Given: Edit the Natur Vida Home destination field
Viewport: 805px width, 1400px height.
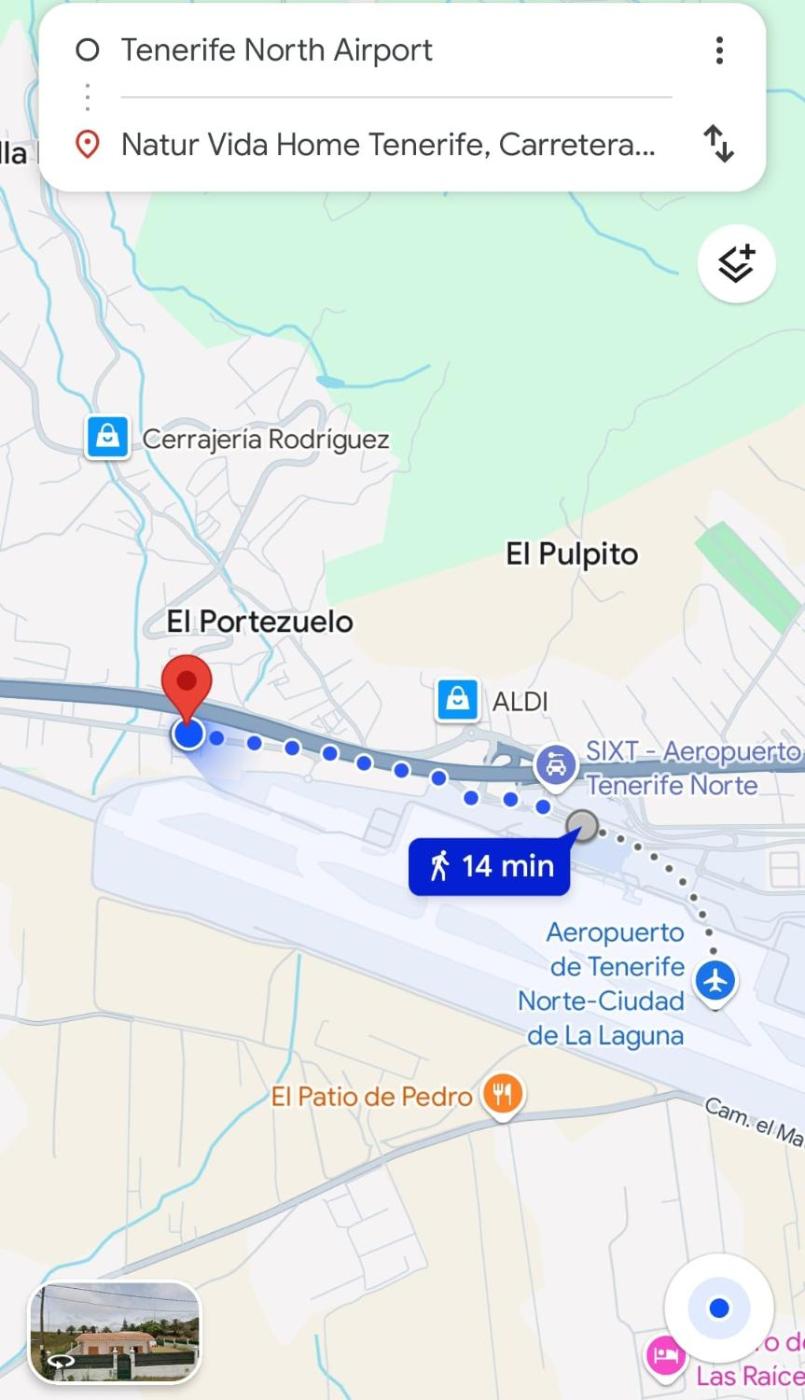Looking at the screenshot, I should [388, 145].
